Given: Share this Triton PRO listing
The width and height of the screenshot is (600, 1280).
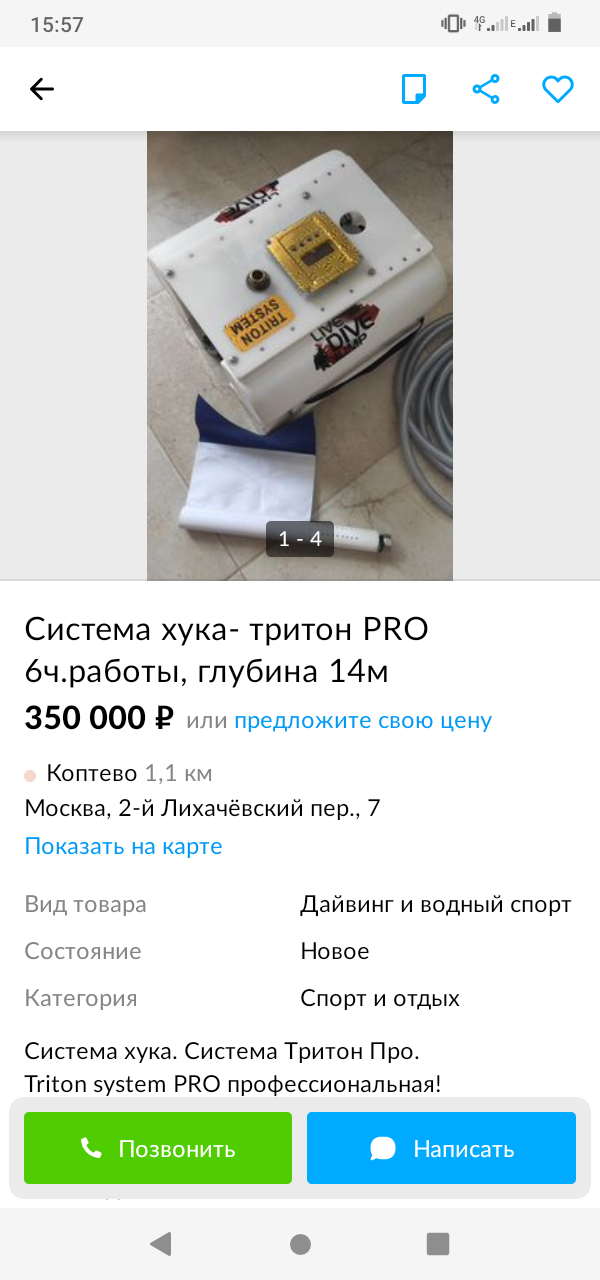Looking at the screenshot, I should pos(486,89).
